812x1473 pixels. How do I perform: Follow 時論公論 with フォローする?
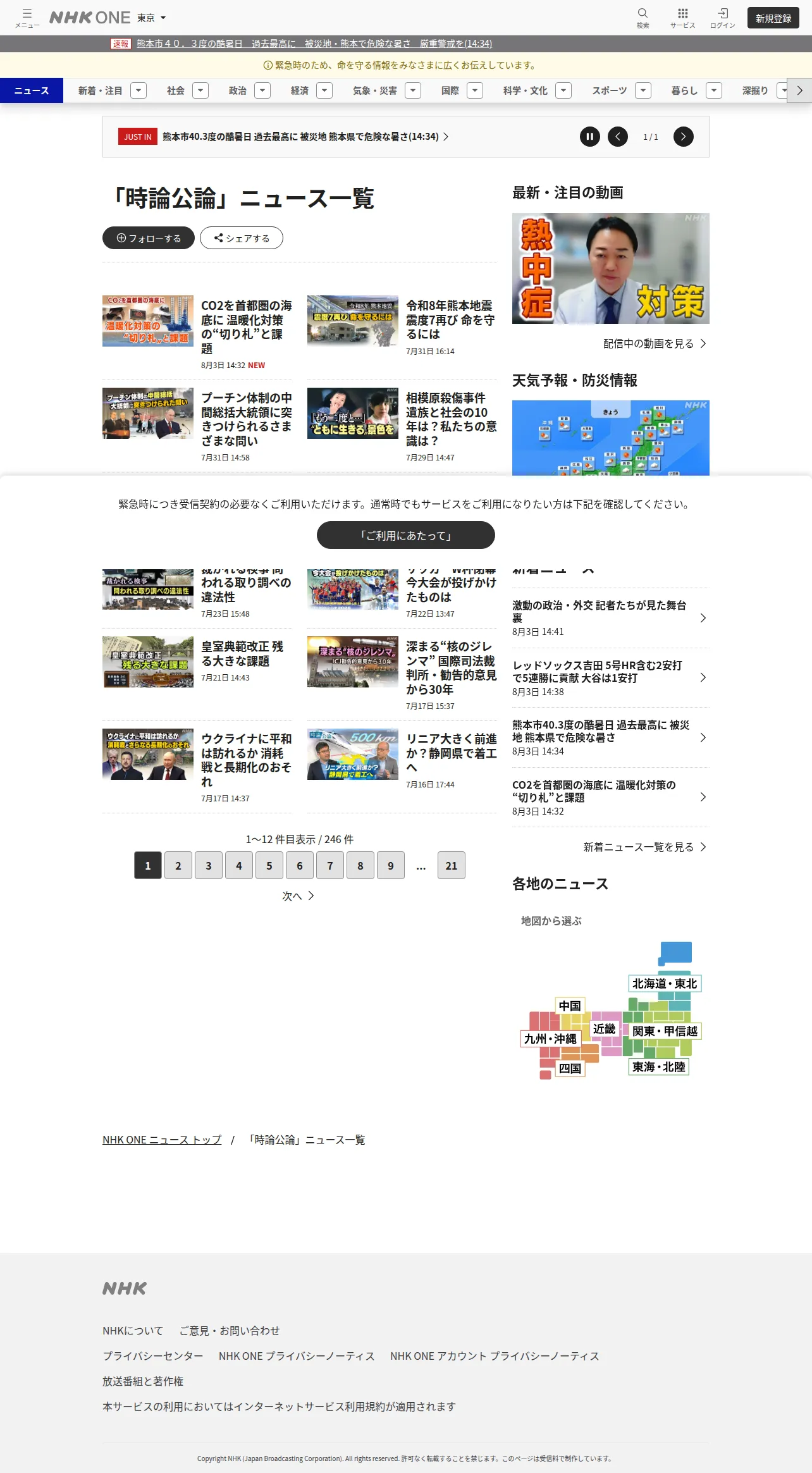click(149, 238)
